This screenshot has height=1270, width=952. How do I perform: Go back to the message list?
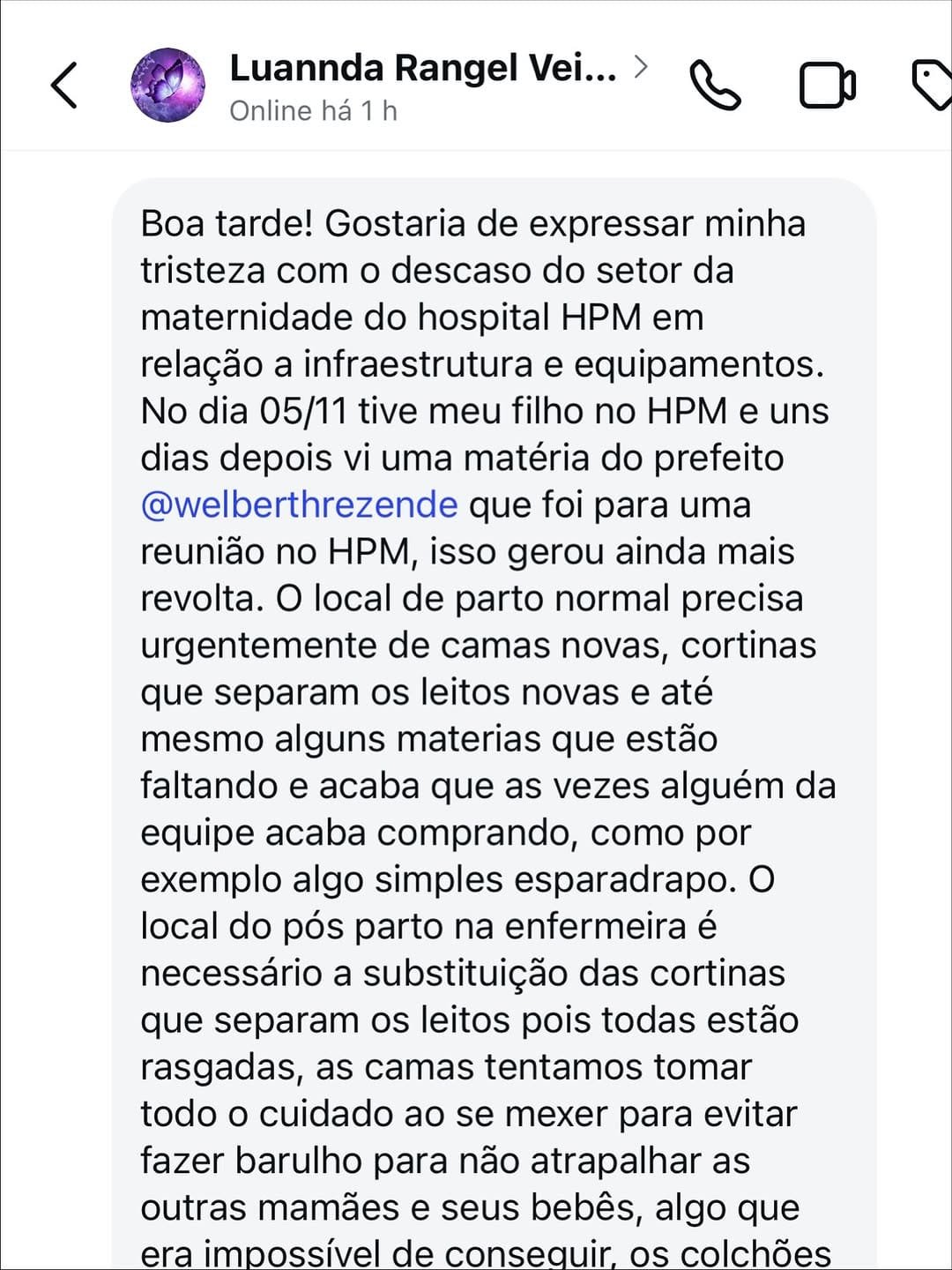coord(64,86)
